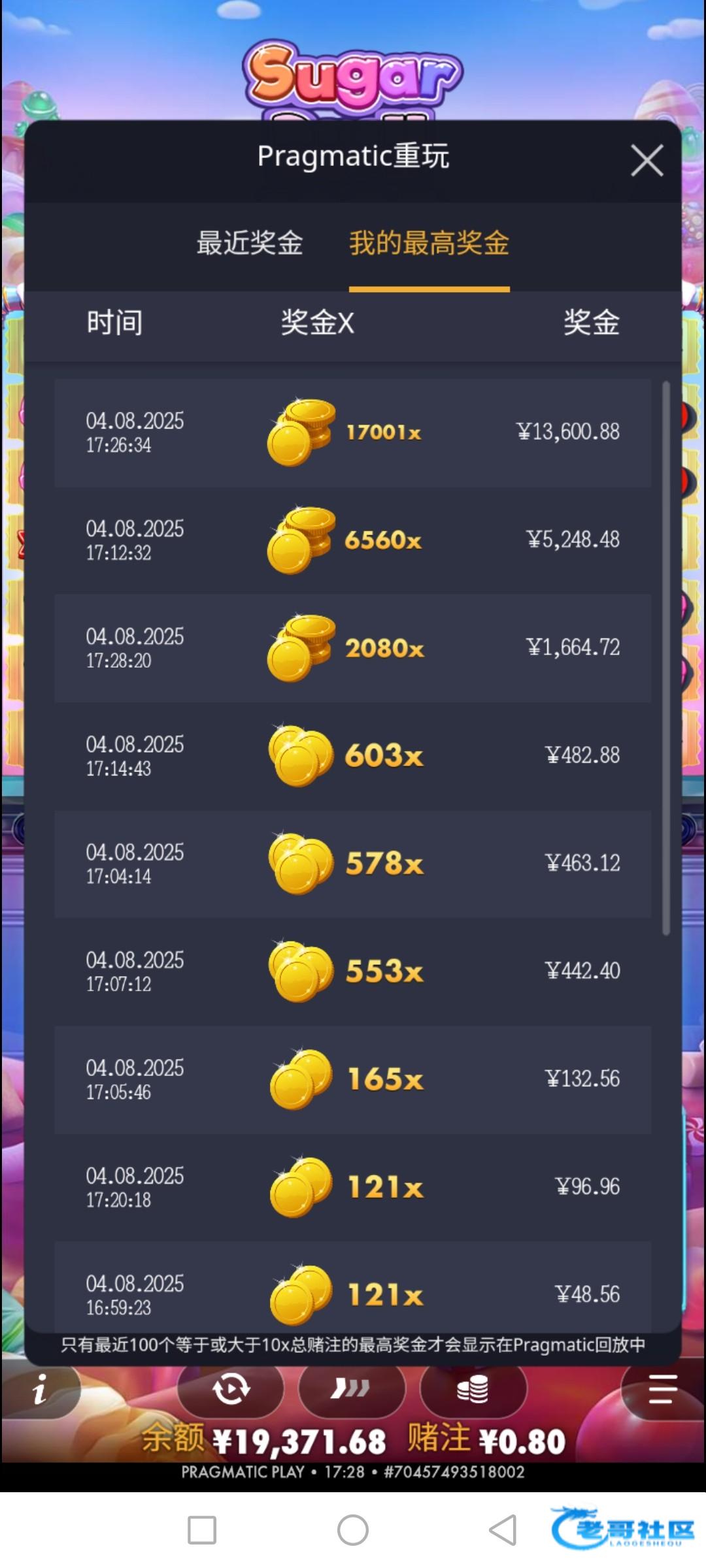
Task: Open the 6560x win replay
Action: (352, 540)
